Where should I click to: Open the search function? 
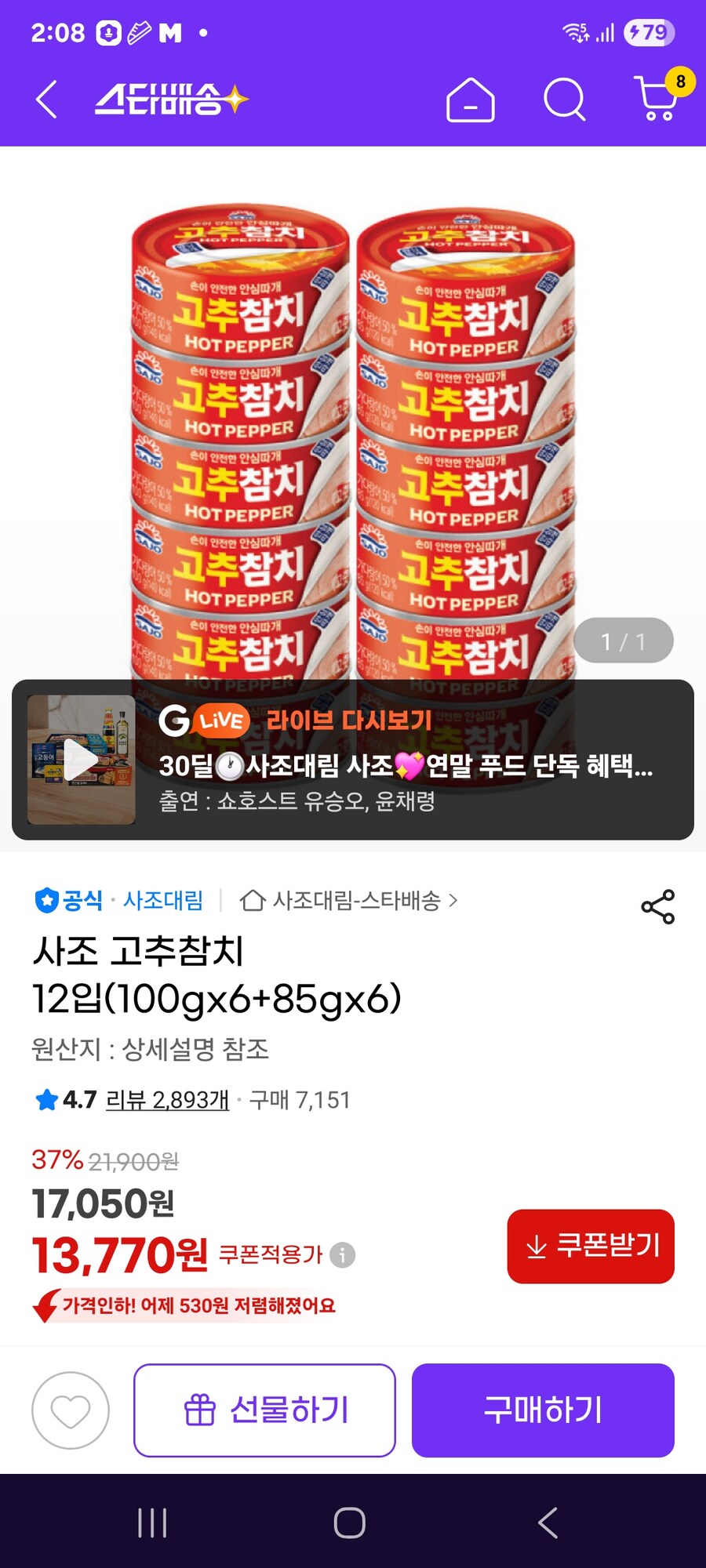pyautogui.click(x=562, y=100)
